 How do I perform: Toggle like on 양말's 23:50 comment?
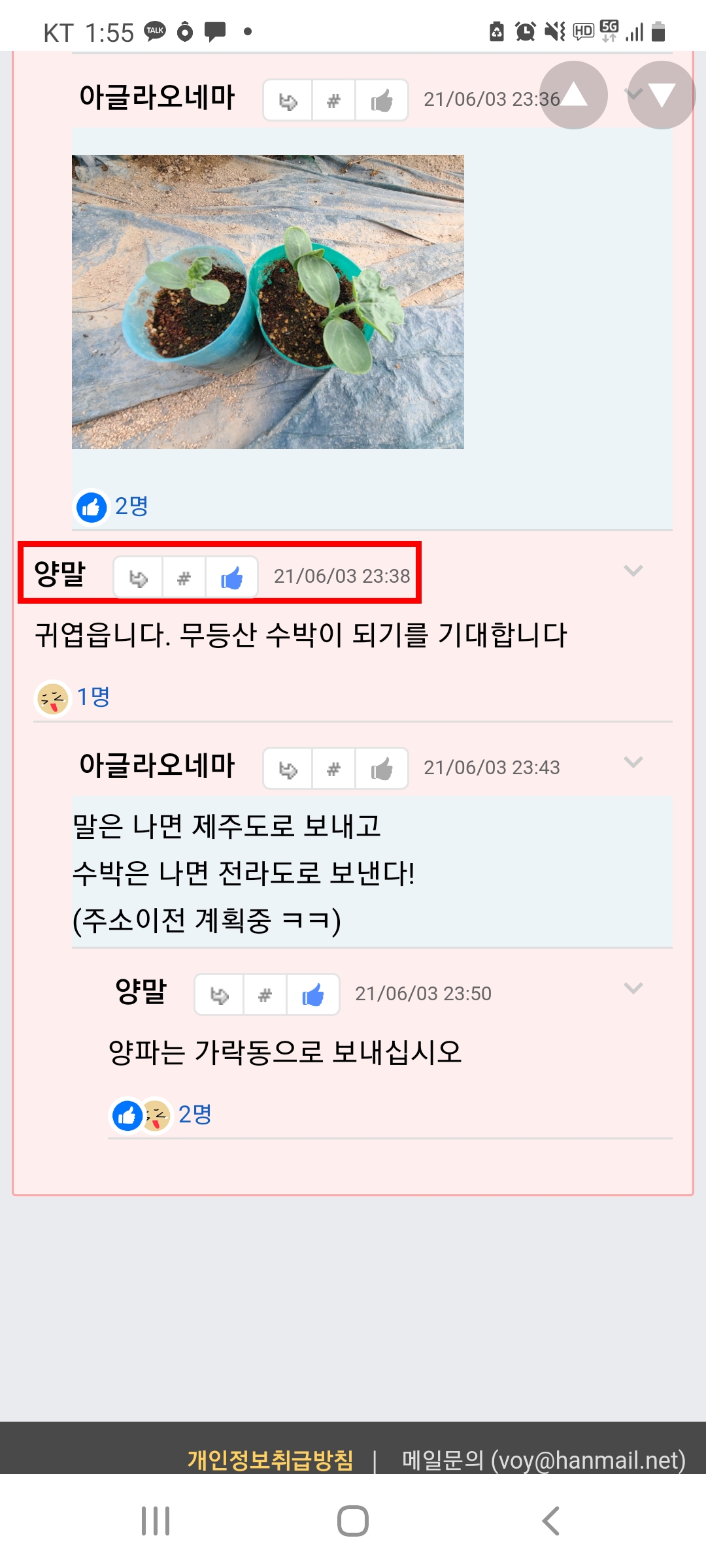pos(313,996)
